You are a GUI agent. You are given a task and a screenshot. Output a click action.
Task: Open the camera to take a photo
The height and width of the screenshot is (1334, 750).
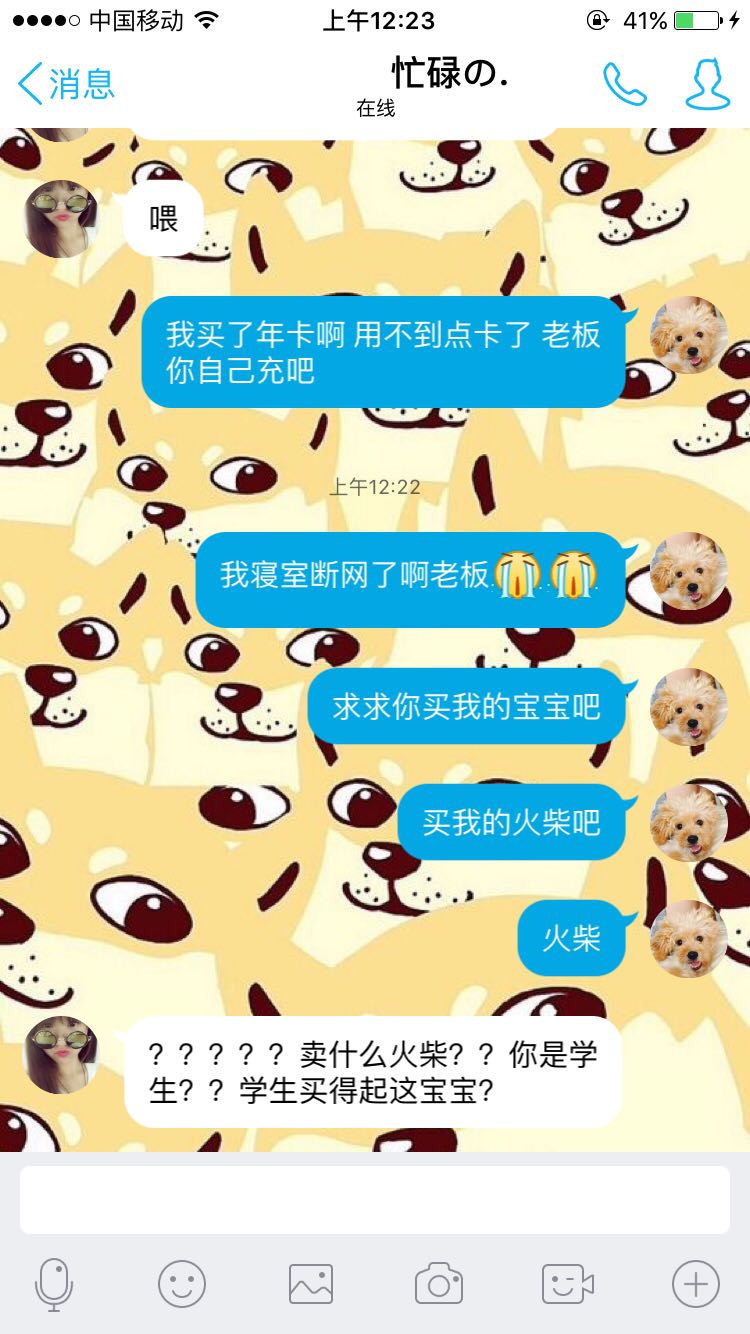point(439,1284)
